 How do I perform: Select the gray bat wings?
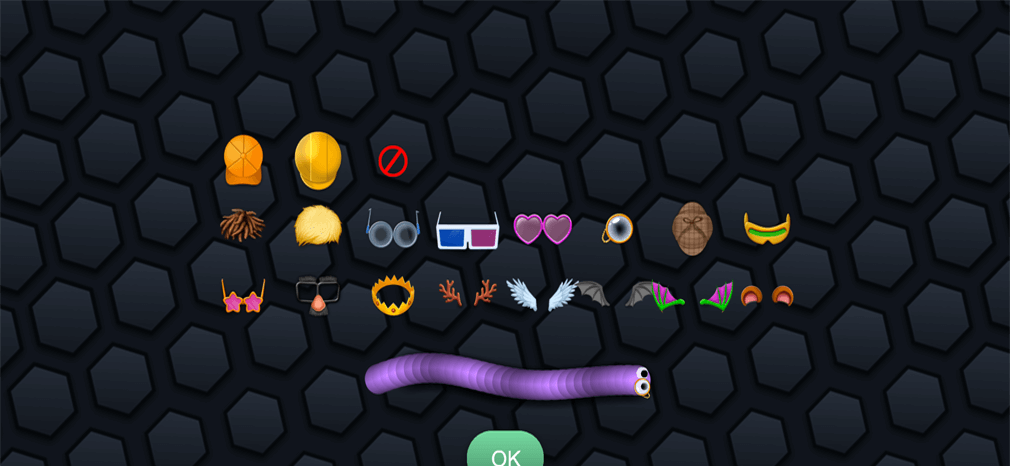(x=617, y=294)
